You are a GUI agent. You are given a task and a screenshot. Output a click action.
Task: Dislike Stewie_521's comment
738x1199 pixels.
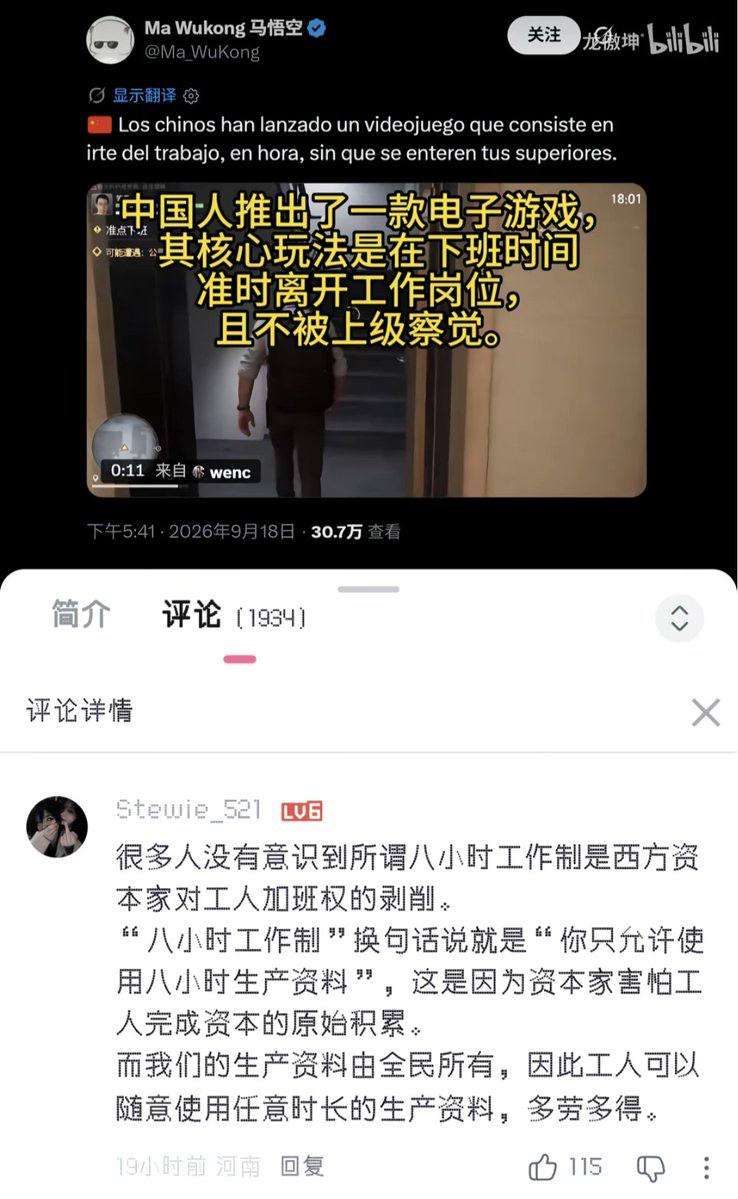tap(651, 1168)
